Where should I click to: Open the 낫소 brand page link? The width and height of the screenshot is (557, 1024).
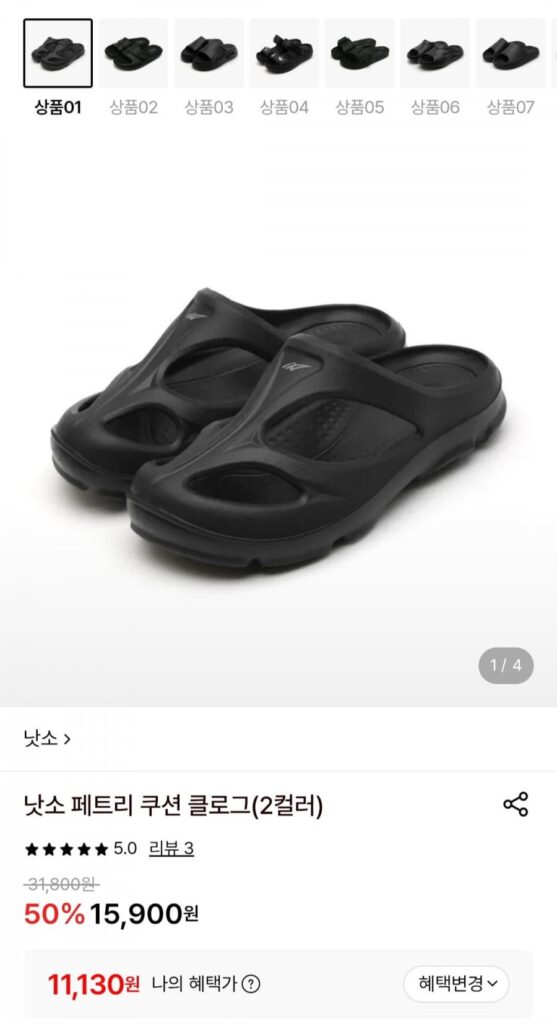47,739
